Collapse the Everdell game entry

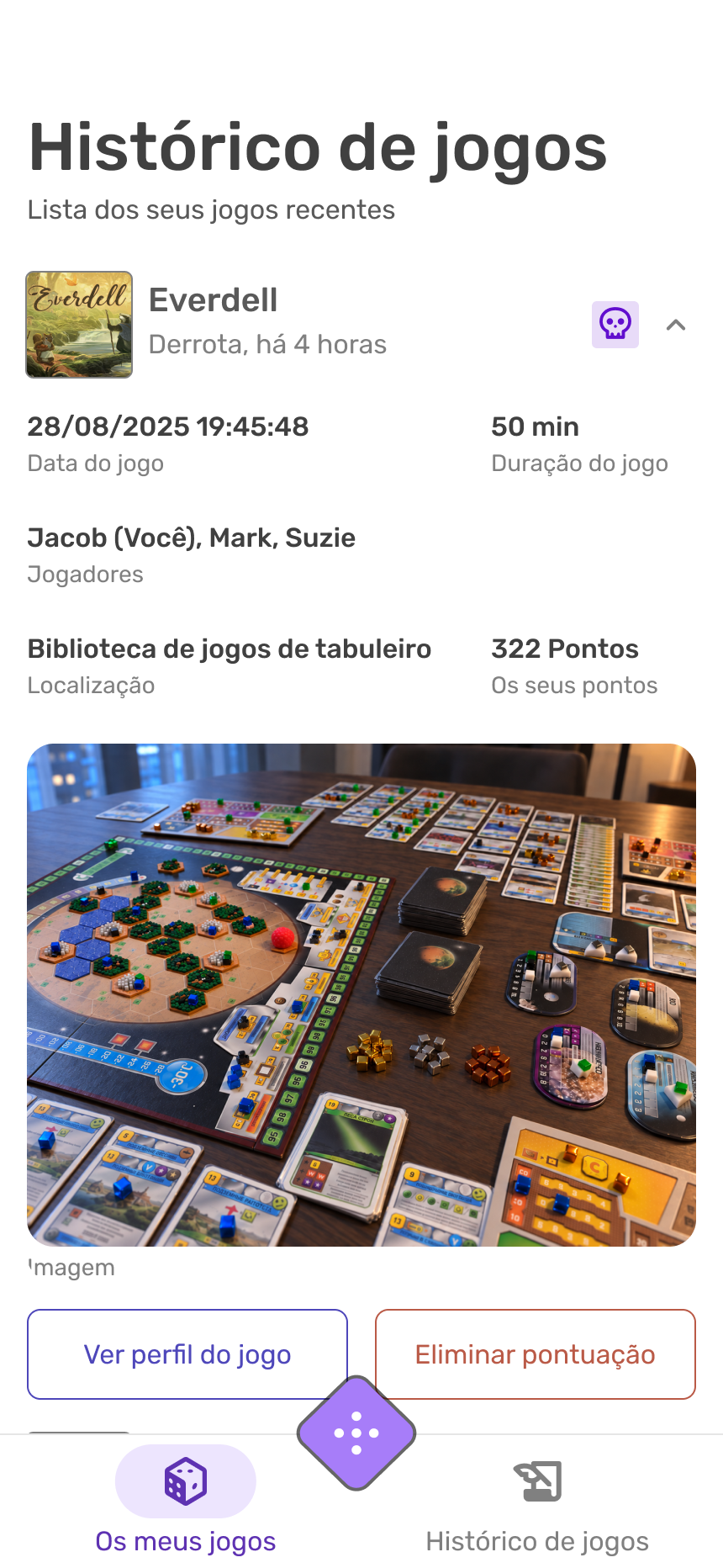click(x=676, y=325)
